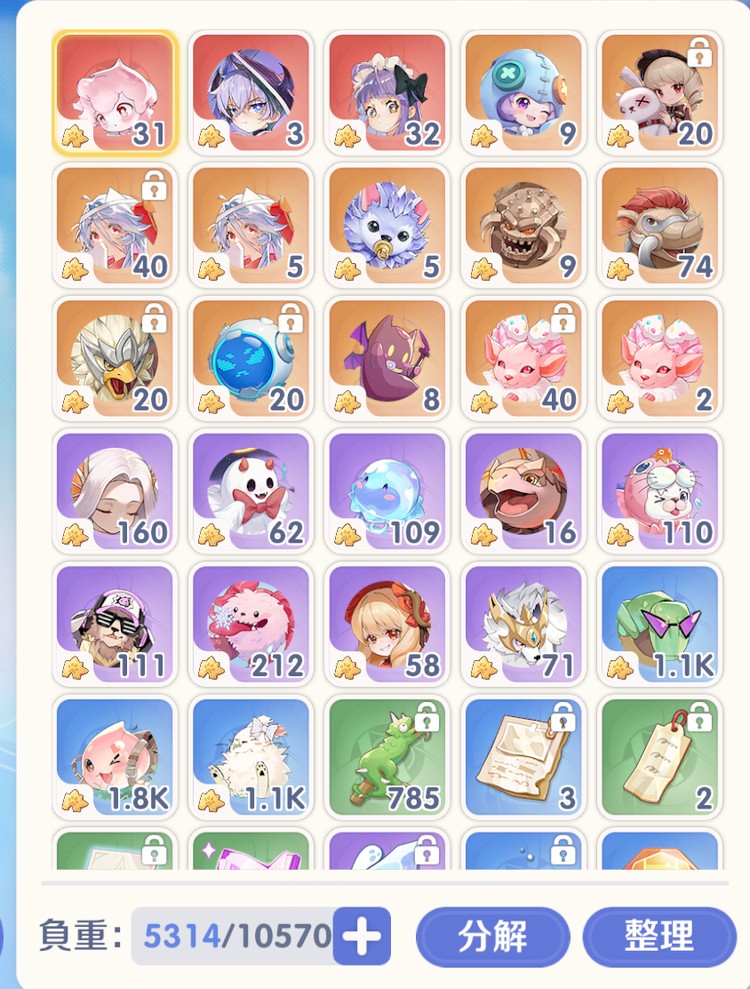Image resolution: width=750 pixels, height=989 pixels.
Task: Open the locked paper note item, count 3
Action: [523, 757]
